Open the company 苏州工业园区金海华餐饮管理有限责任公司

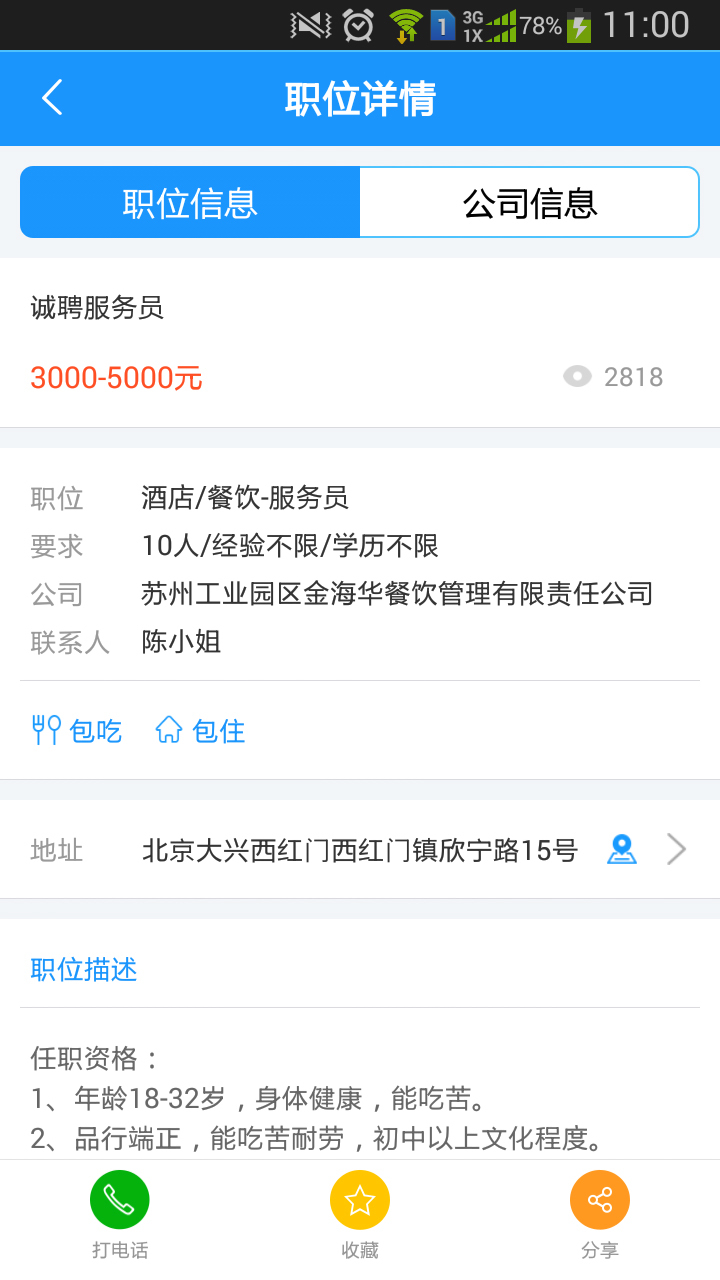397,594
